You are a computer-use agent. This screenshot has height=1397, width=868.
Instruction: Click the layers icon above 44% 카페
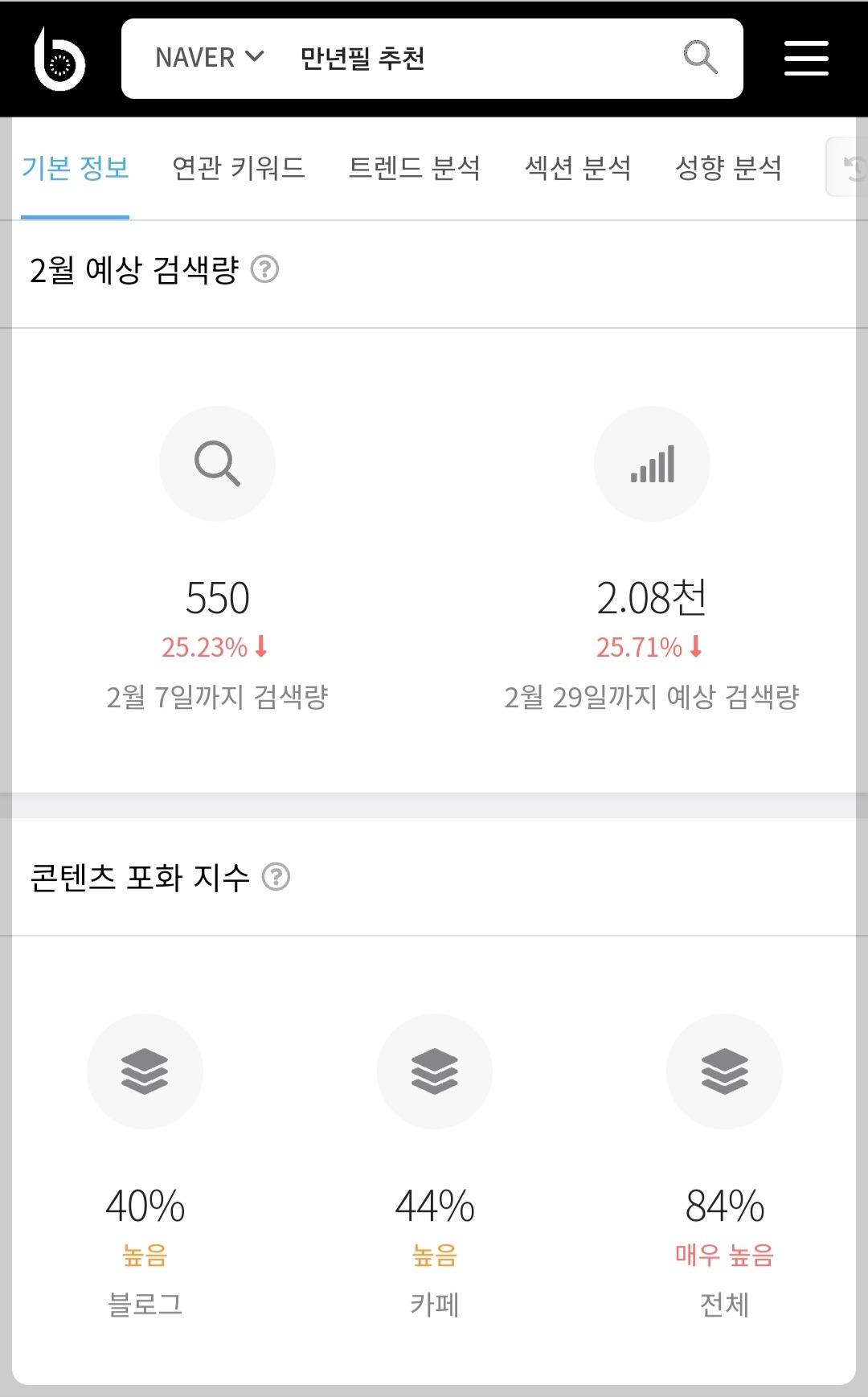click(434, 1071)
